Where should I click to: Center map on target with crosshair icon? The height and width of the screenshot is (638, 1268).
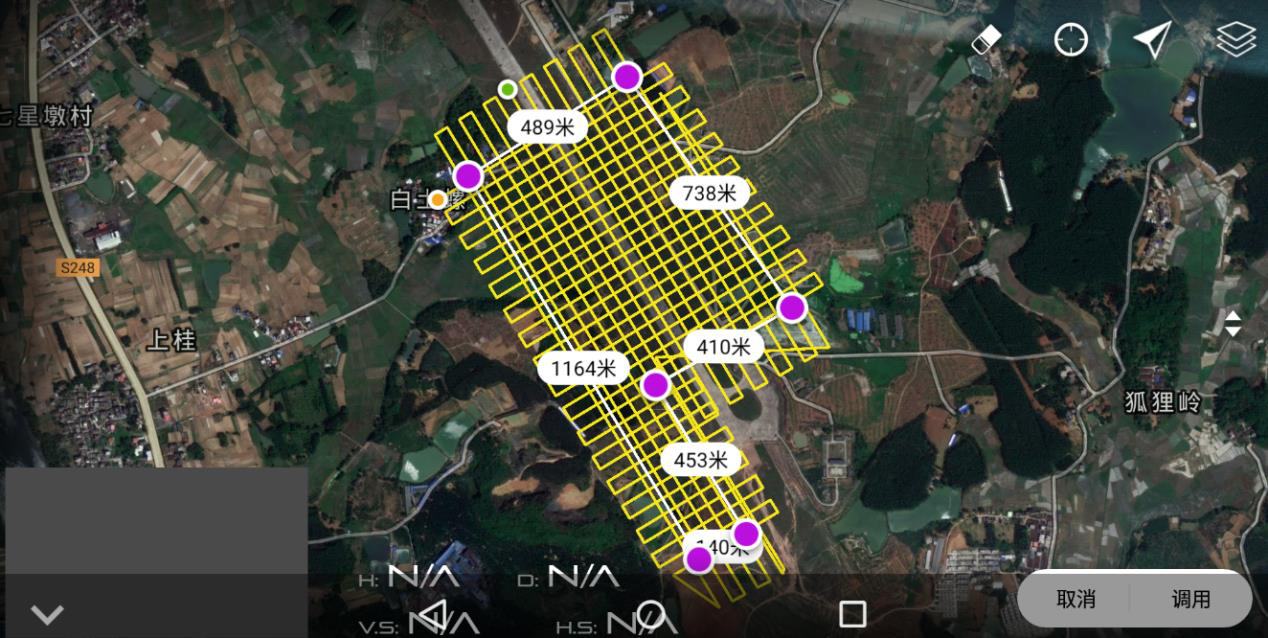(x=1070, y=40)
